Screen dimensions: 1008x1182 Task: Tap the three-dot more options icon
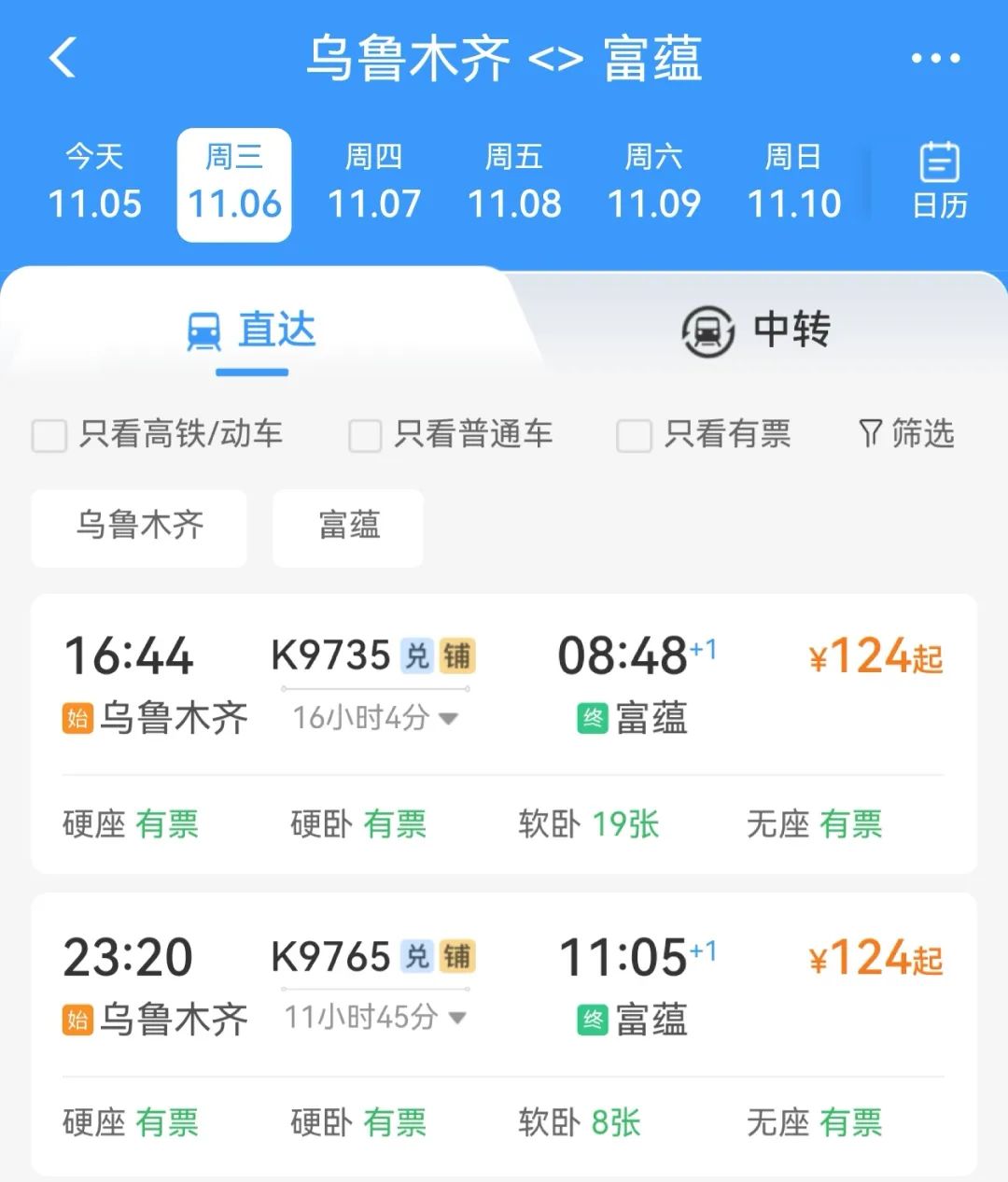pos(936,58)
